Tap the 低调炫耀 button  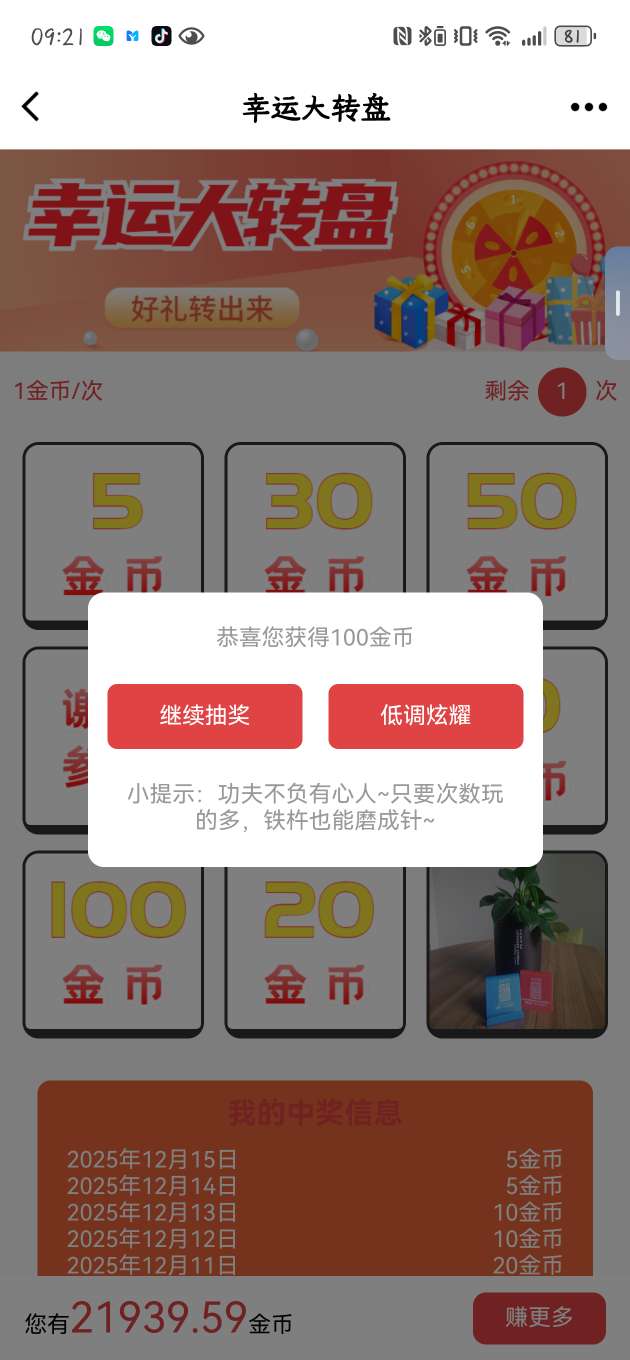coord(425,716)
